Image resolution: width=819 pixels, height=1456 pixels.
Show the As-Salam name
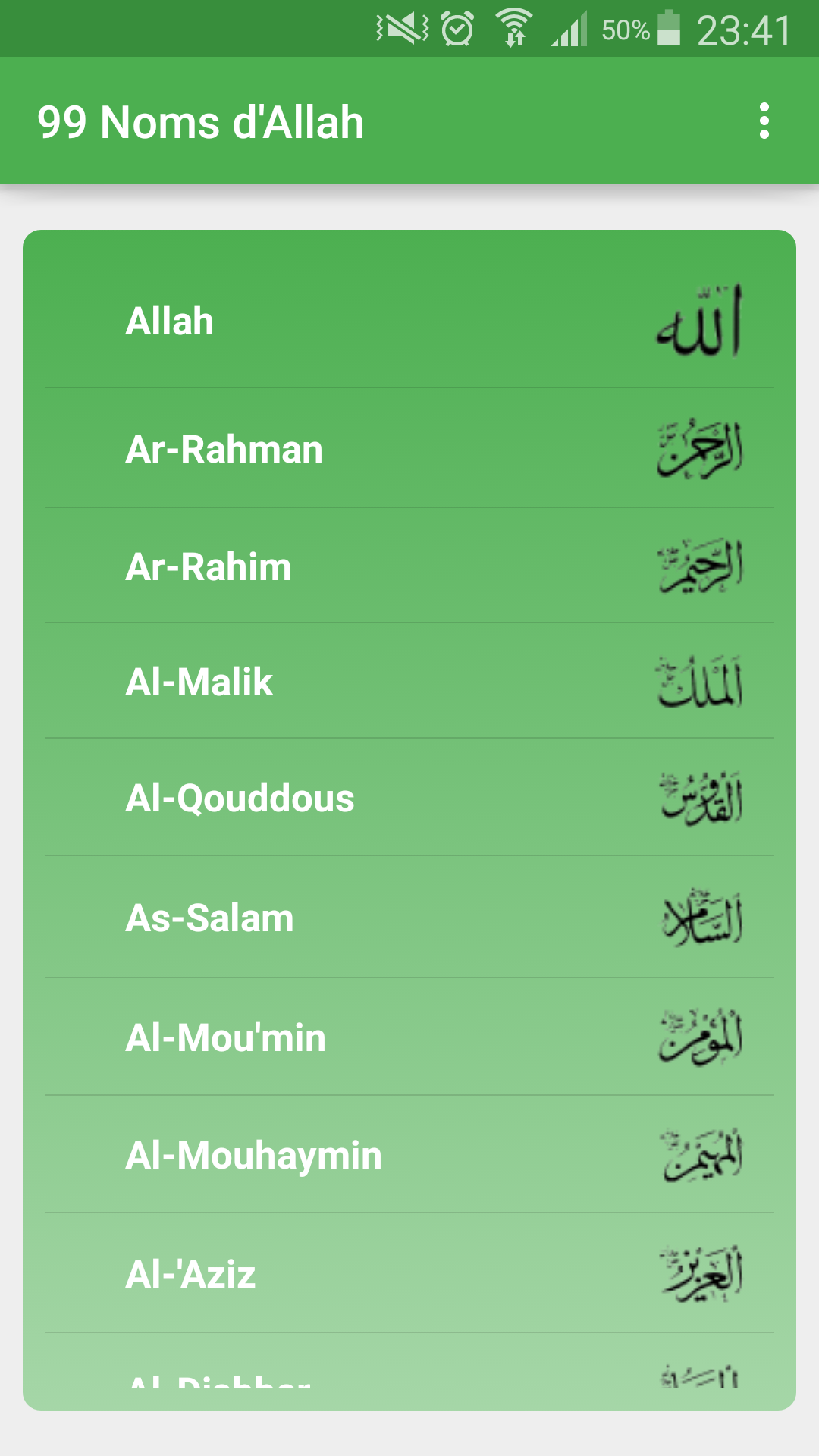(x=409, y=918)
